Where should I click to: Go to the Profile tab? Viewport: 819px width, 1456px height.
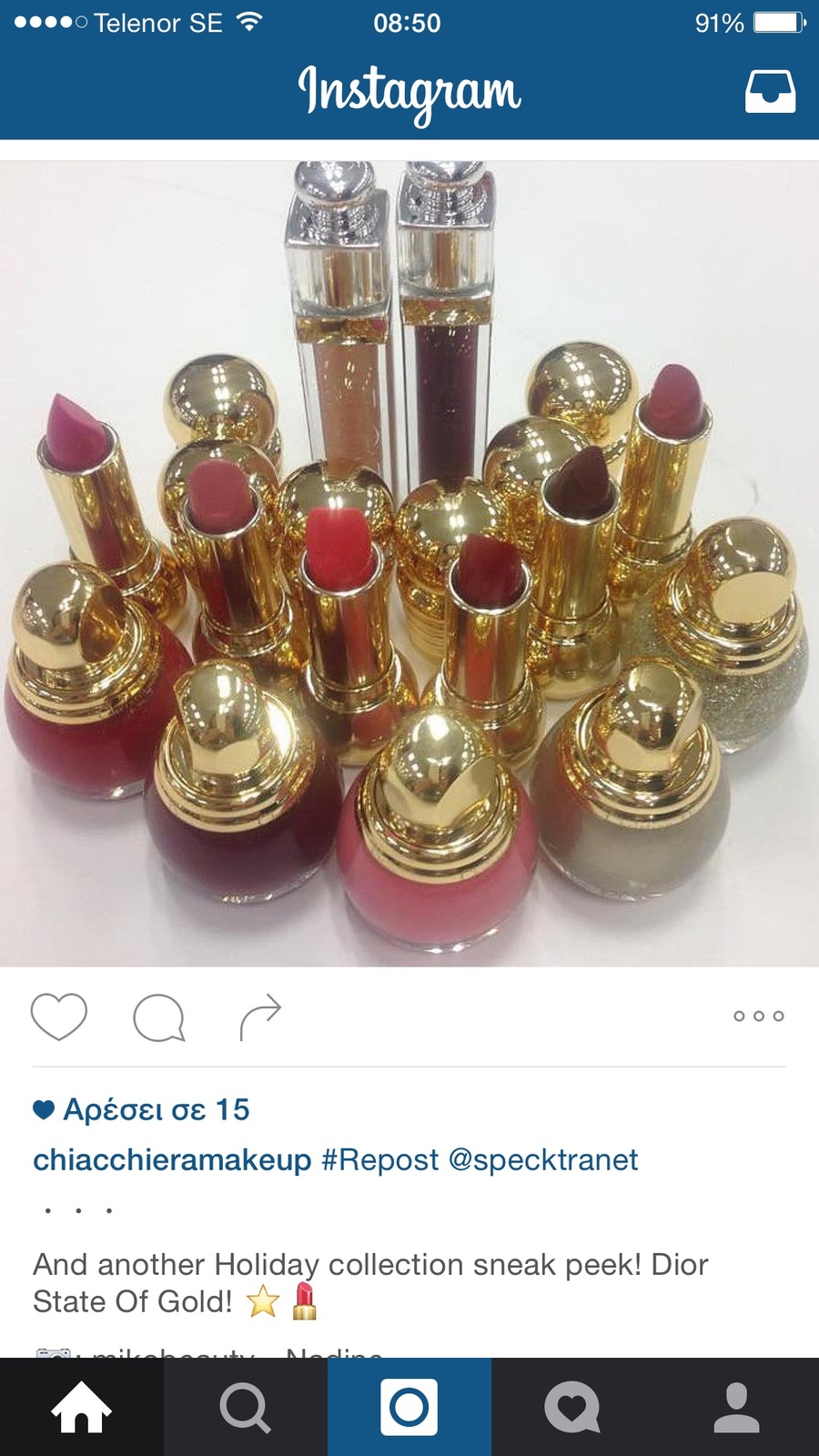click(x=736, y=1407)
